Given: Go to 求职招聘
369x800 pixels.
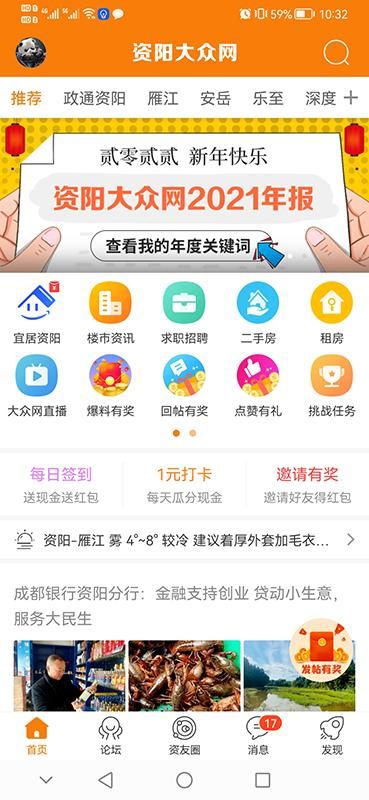Looking at the screenshot, I should coord(184,313).
